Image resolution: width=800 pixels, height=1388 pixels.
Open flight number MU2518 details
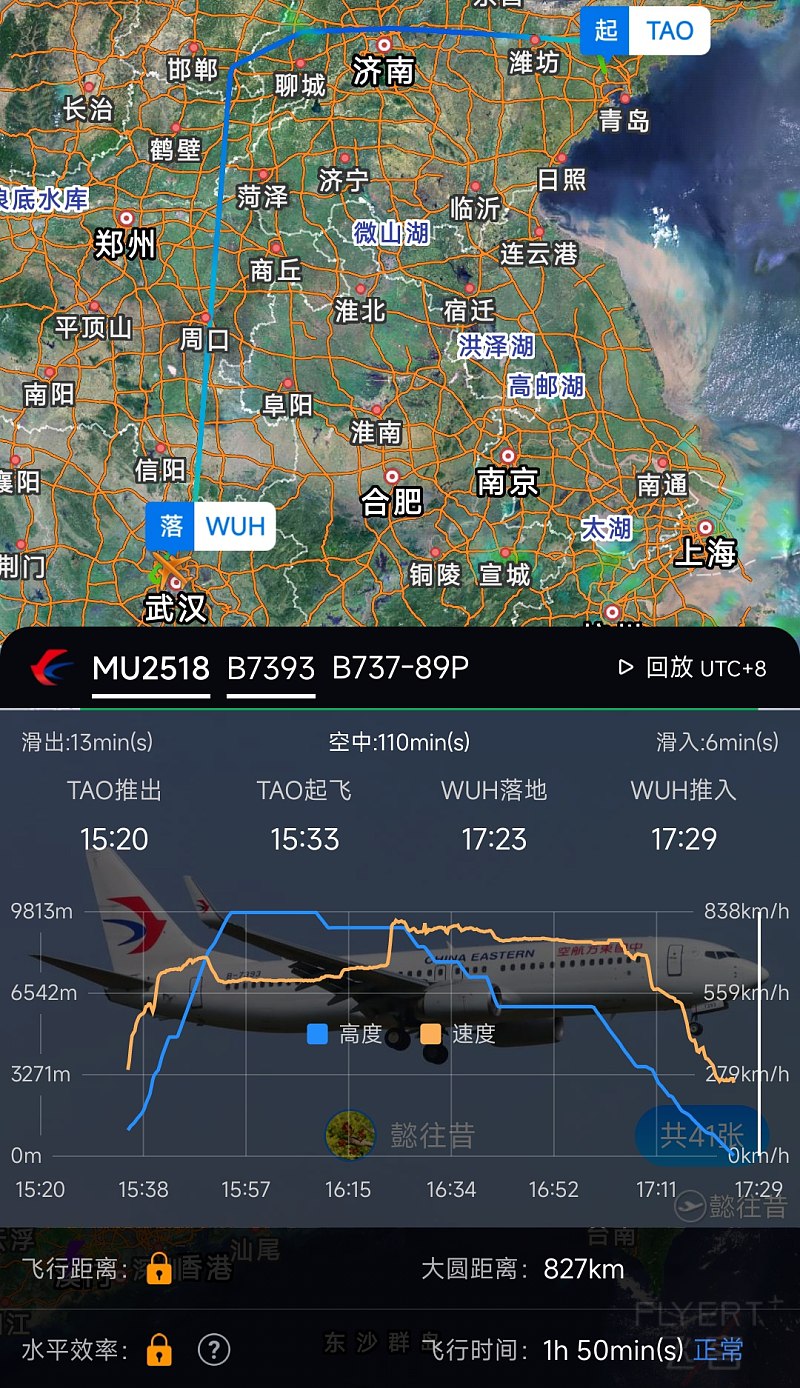tap(151, 668)
